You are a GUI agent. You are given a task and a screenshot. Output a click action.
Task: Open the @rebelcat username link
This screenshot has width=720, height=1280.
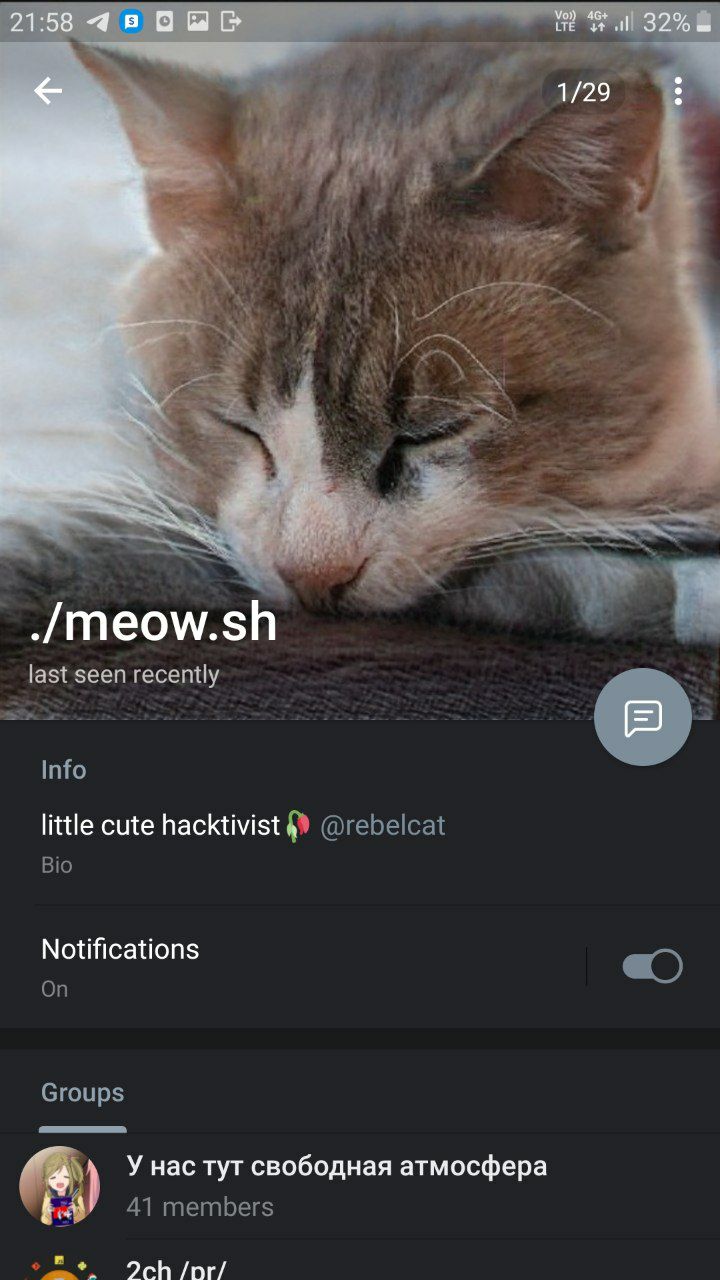(382, 825)
